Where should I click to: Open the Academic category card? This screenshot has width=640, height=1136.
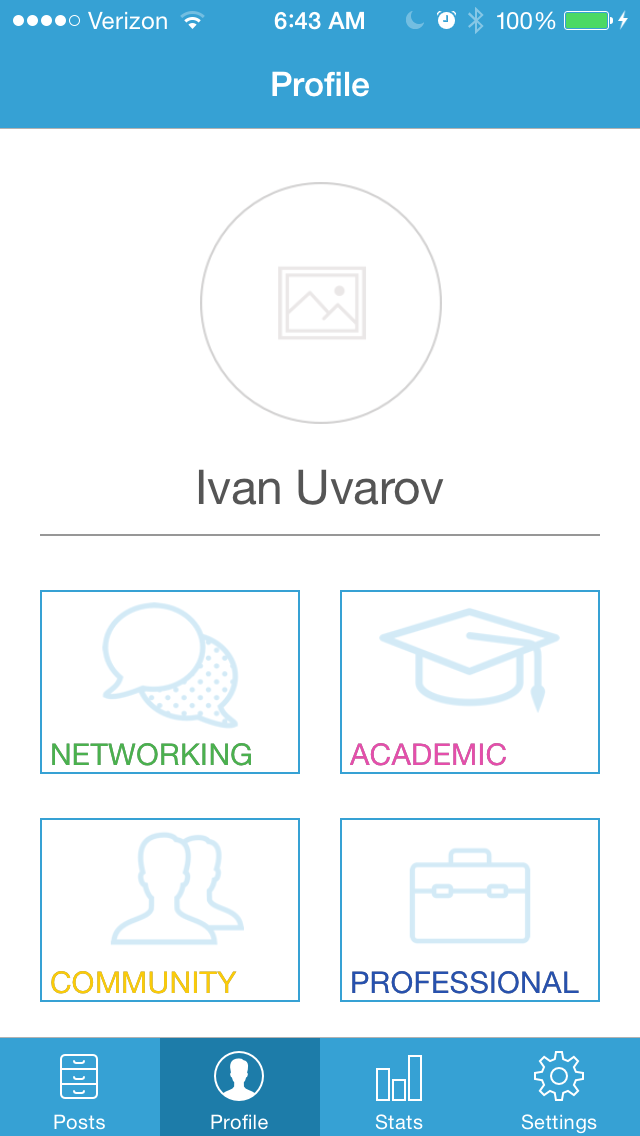(470, 682)
